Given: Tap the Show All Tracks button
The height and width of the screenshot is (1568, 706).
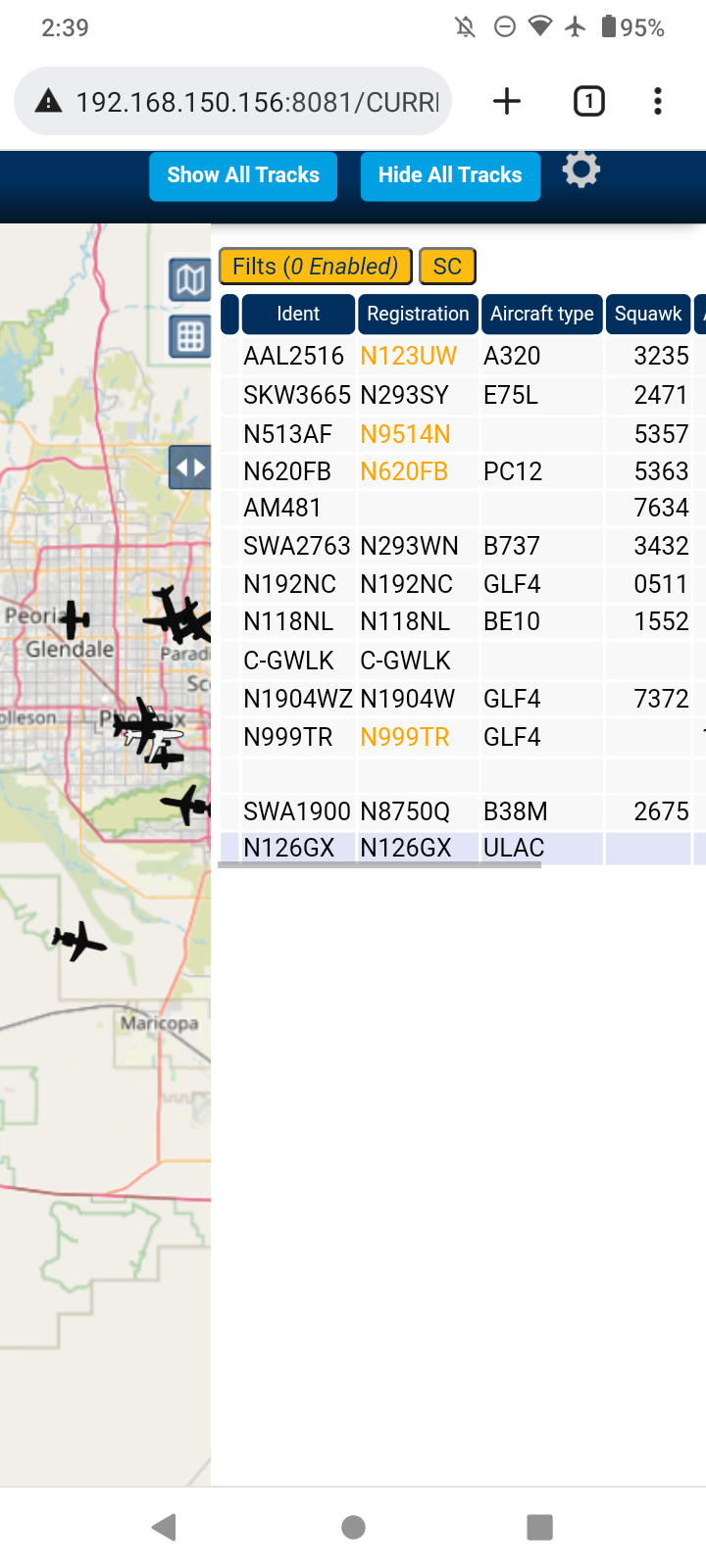Looking at the screenshot, I should [x=243, y=175].
